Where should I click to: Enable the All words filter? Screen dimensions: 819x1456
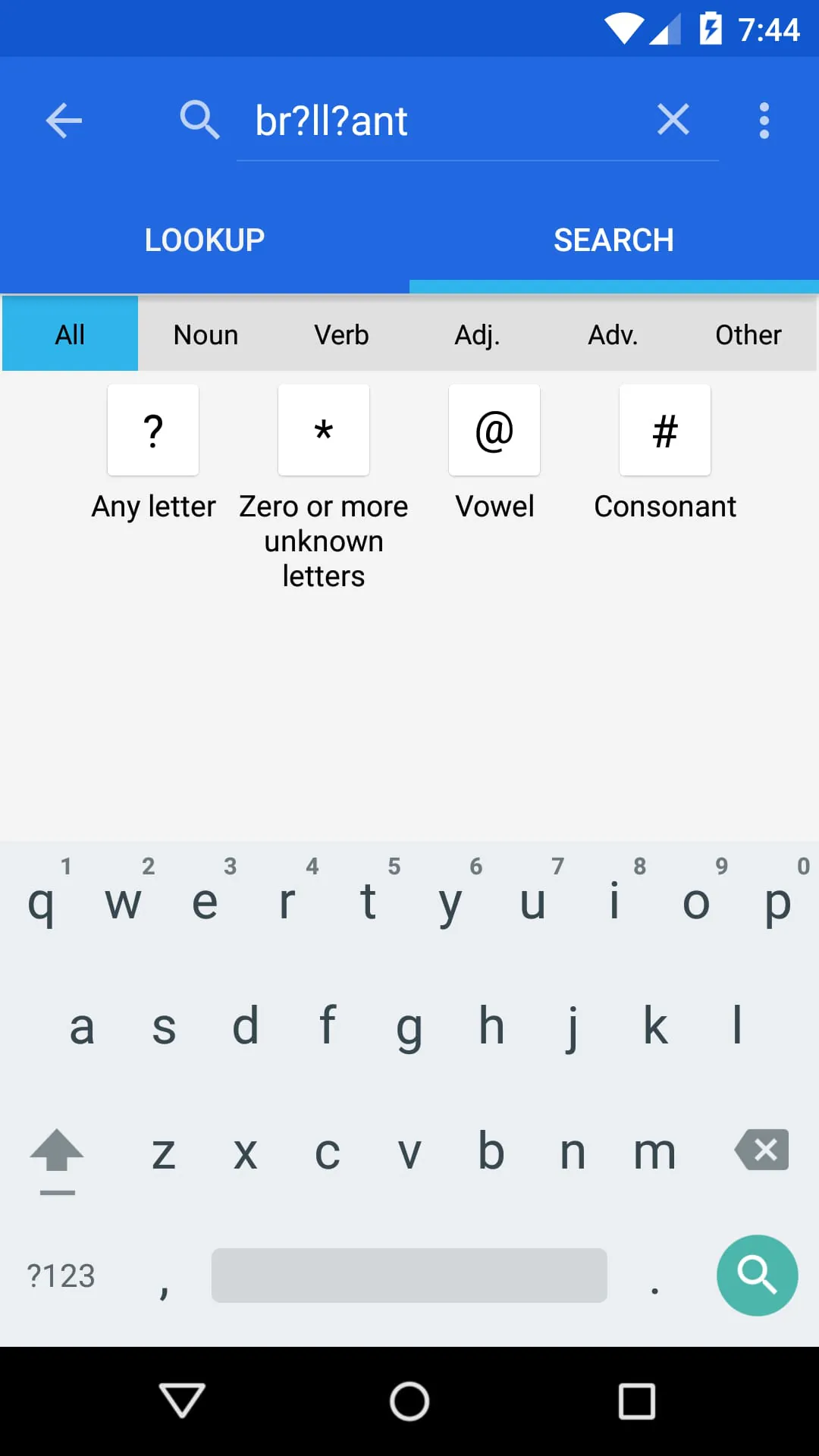69,334
